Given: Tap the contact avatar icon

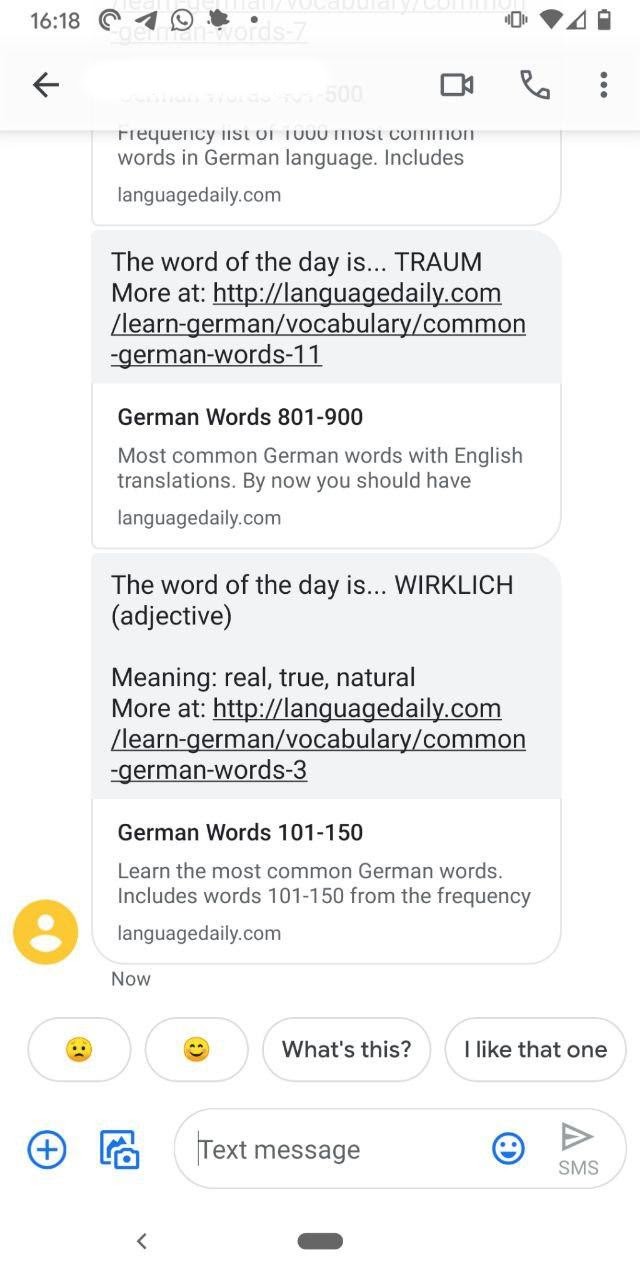Looking at the screenshot, I should tap(45, 932).
